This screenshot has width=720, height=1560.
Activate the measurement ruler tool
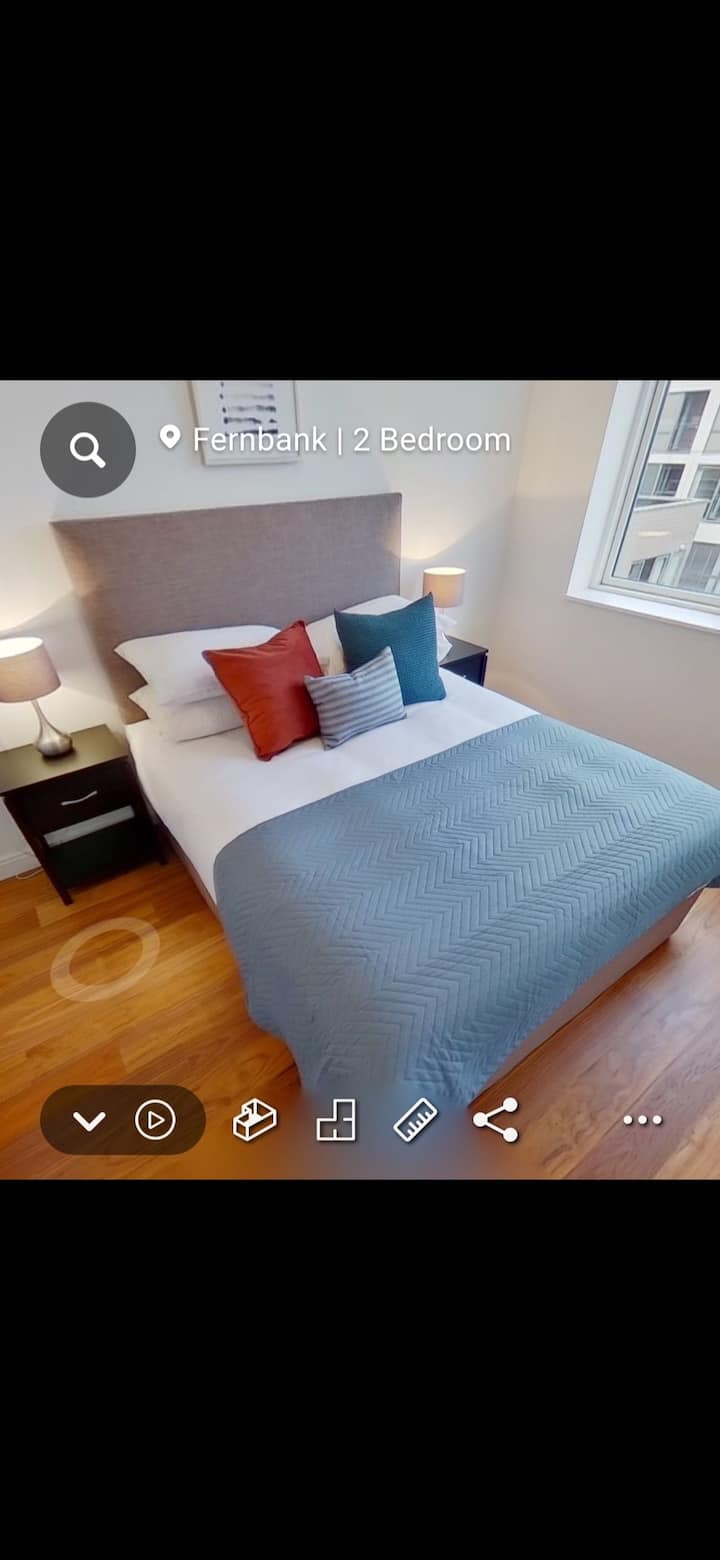415,1120
